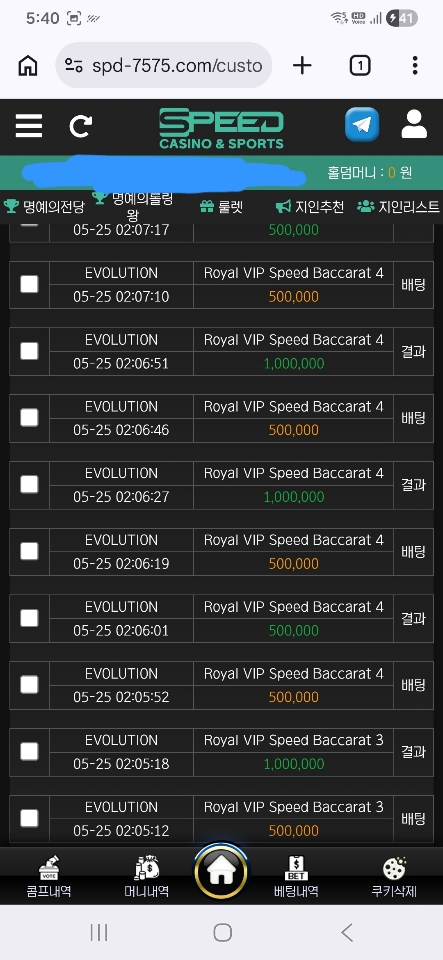Select the checkbox for the 02:06:51 record
The image size is (443, 960).
pyautogui.click(x=29, y=351)
